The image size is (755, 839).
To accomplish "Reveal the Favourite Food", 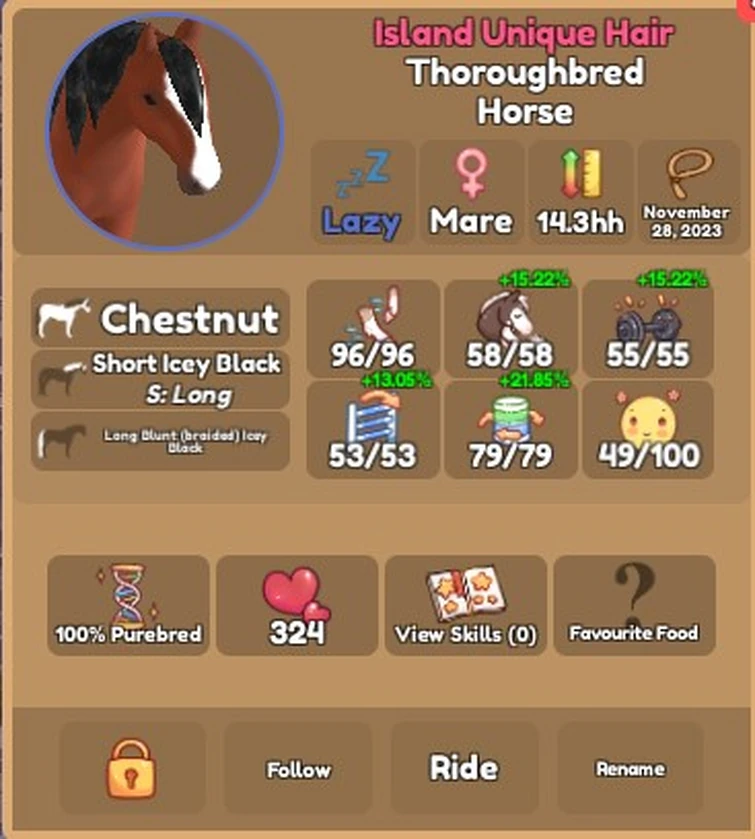I will pos(634,605).
